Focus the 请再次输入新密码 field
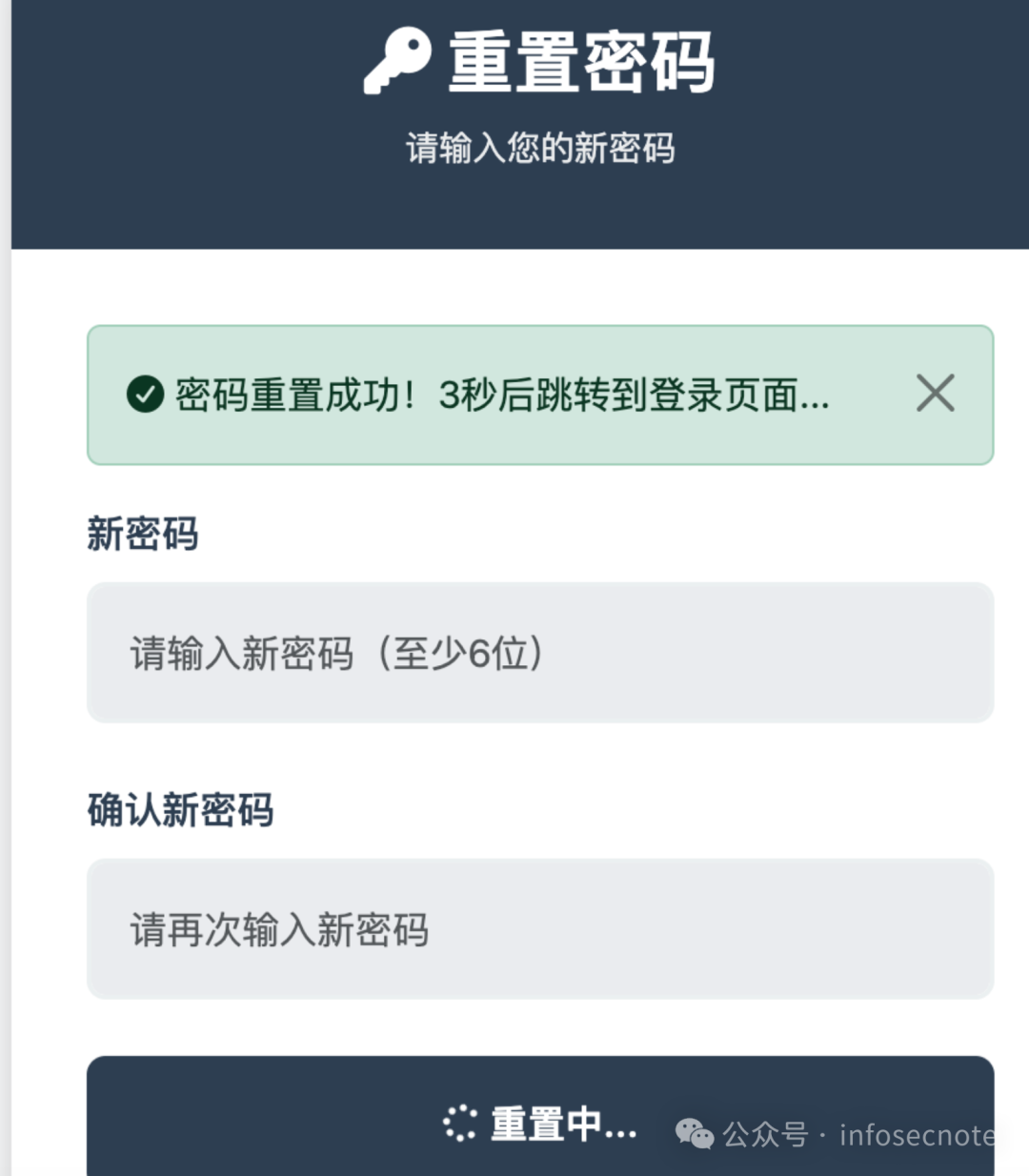 tap(540, 928)
